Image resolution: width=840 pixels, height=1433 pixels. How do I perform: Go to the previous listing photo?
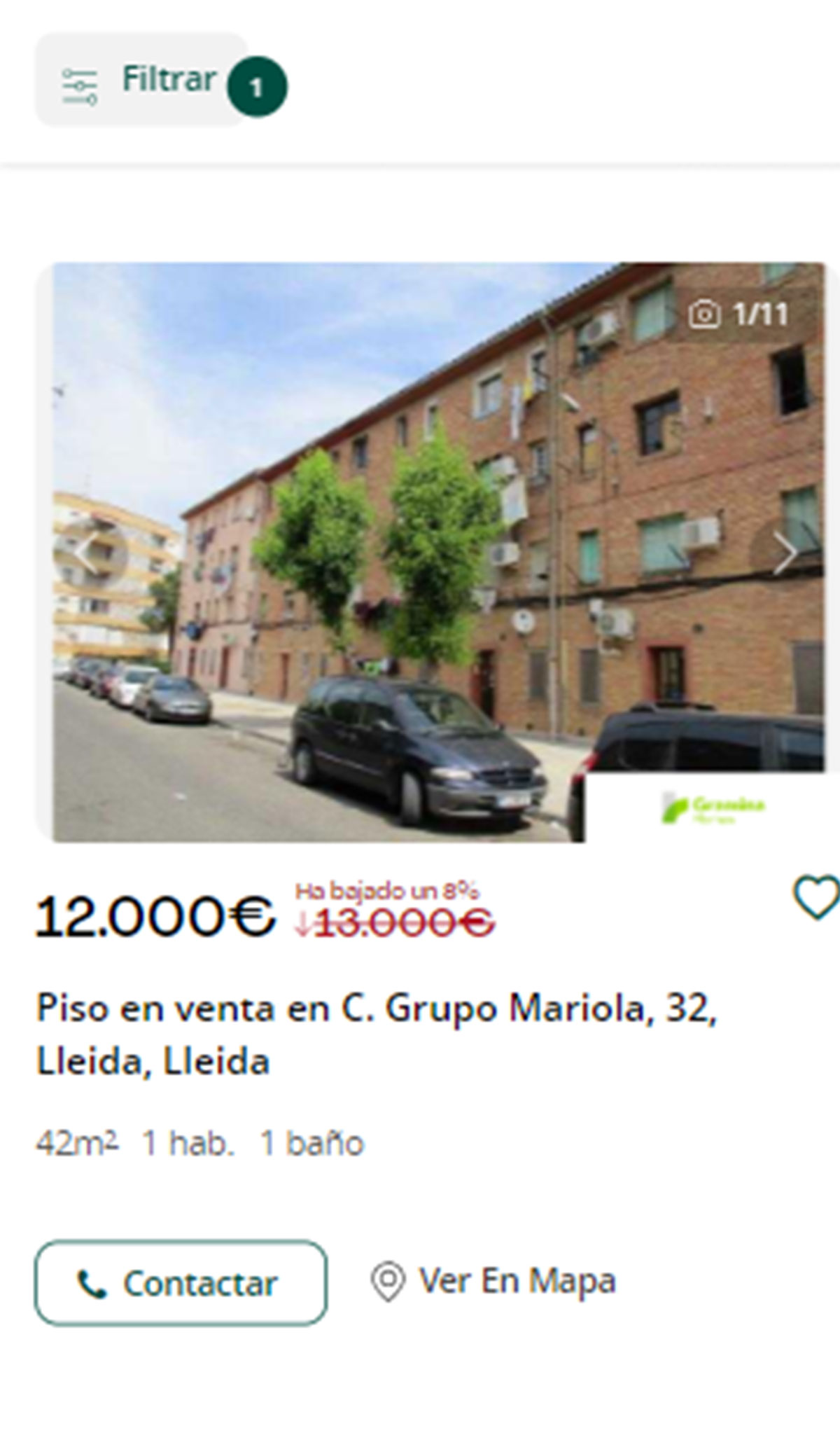(x=87, y=553)
